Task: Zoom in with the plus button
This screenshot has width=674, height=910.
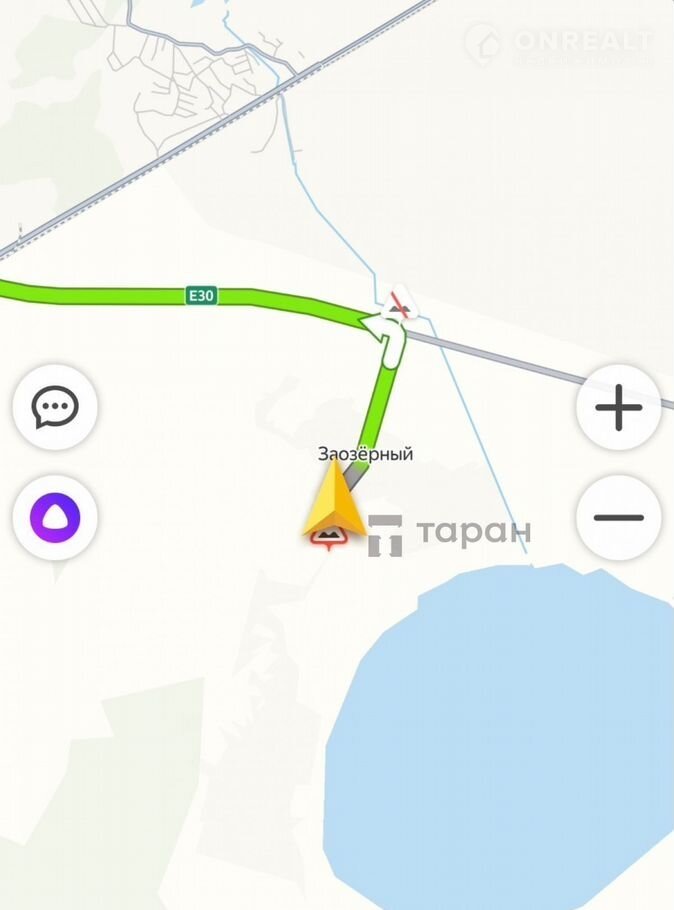Action: (x=618, y=408)
